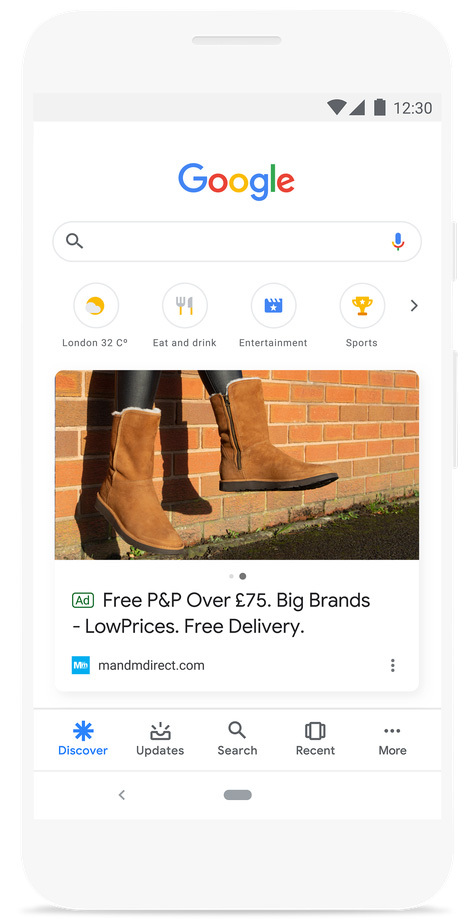The image size is (472, 923).
Task: Show more shortcuts with the right chevron
Action: point(414,306)
